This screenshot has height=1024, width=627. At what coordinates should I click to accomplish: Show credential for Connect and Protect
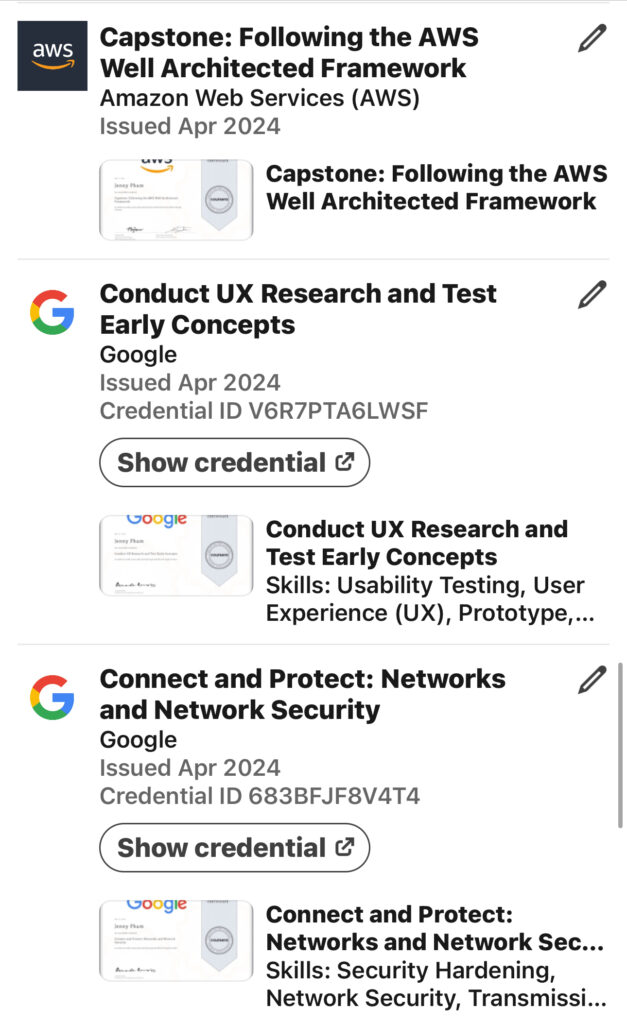(234, 848)
